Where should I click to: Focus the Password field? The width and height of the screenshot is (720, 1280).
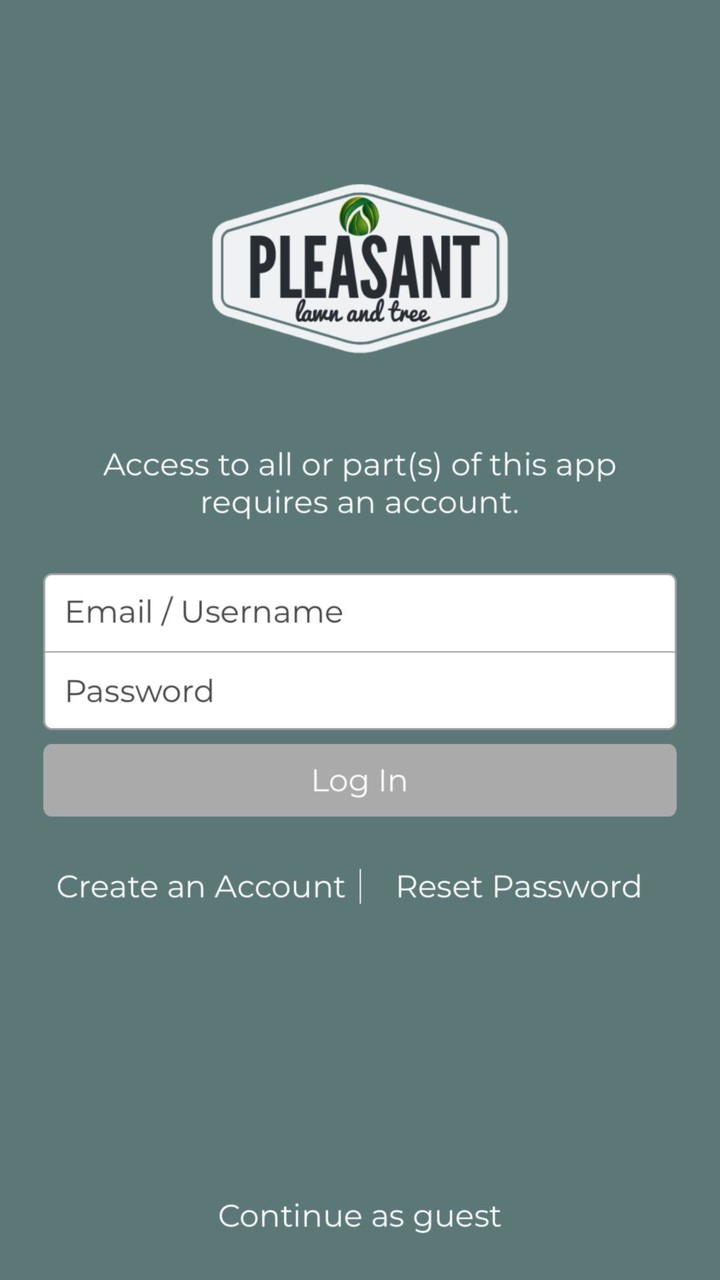(360, 691)
